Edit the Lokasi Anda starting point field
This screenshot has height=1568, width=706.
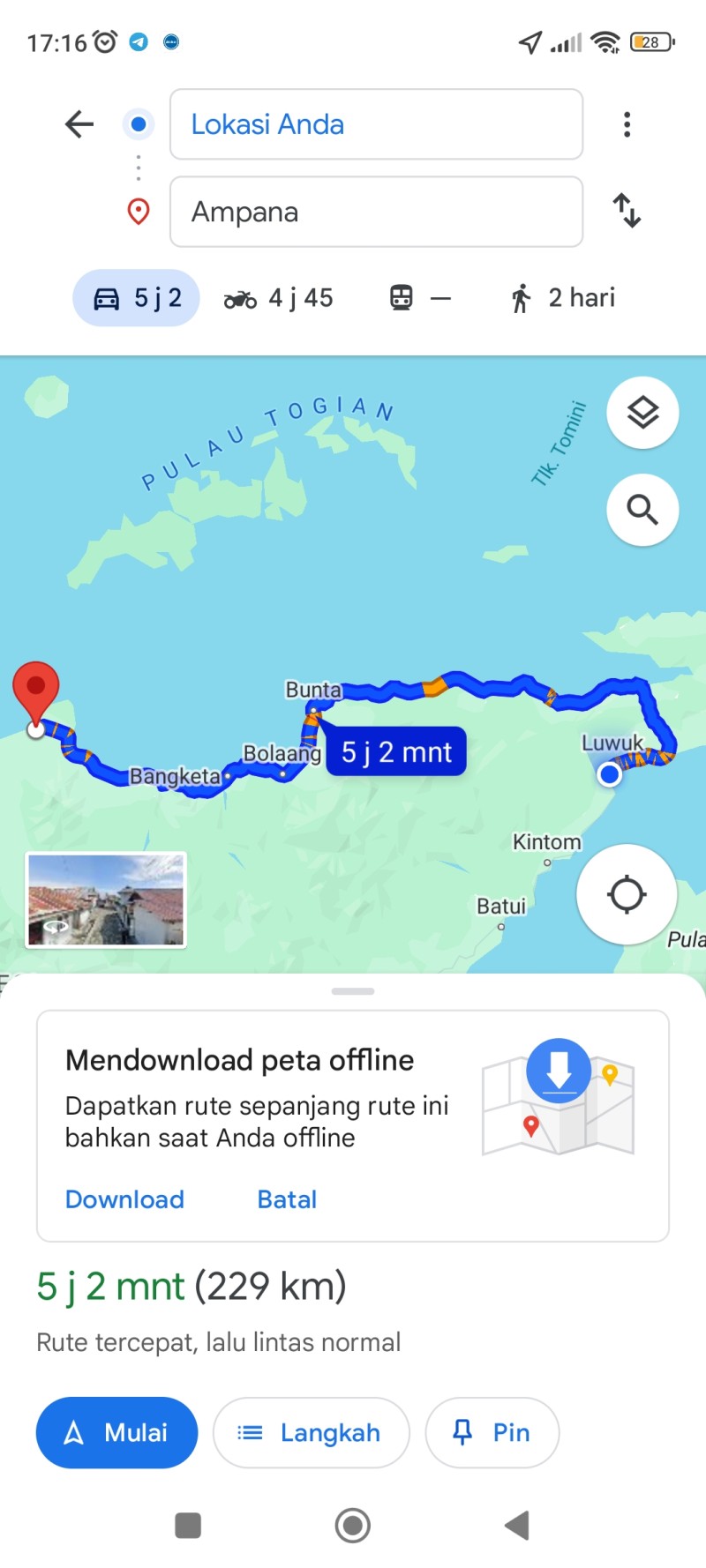pos(376,124)
